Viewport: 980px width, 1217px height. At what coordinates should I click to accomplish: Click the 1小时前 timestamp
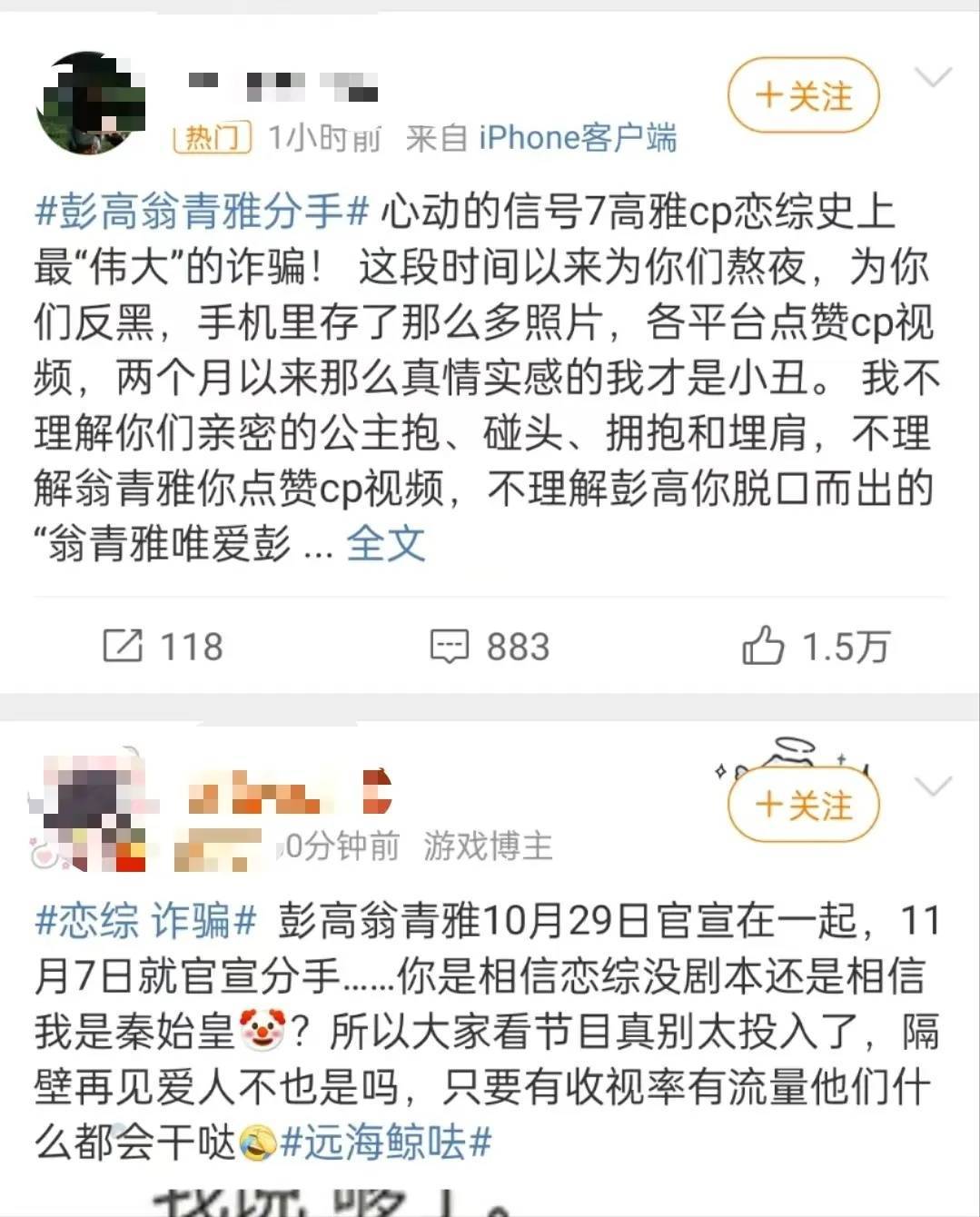pos(324,137)
